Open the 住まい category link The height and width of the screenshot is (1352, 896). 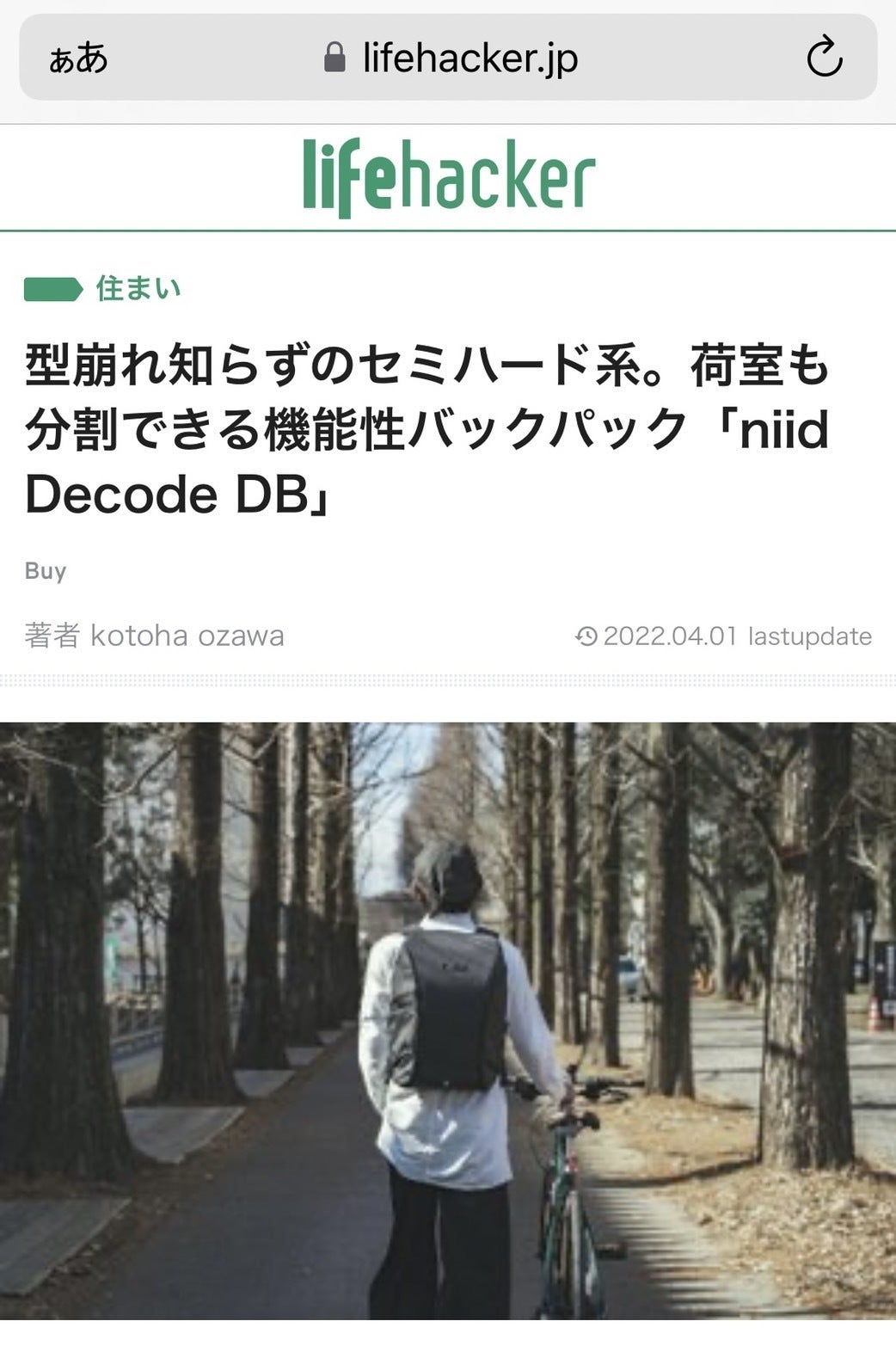(x=138, y=288)
